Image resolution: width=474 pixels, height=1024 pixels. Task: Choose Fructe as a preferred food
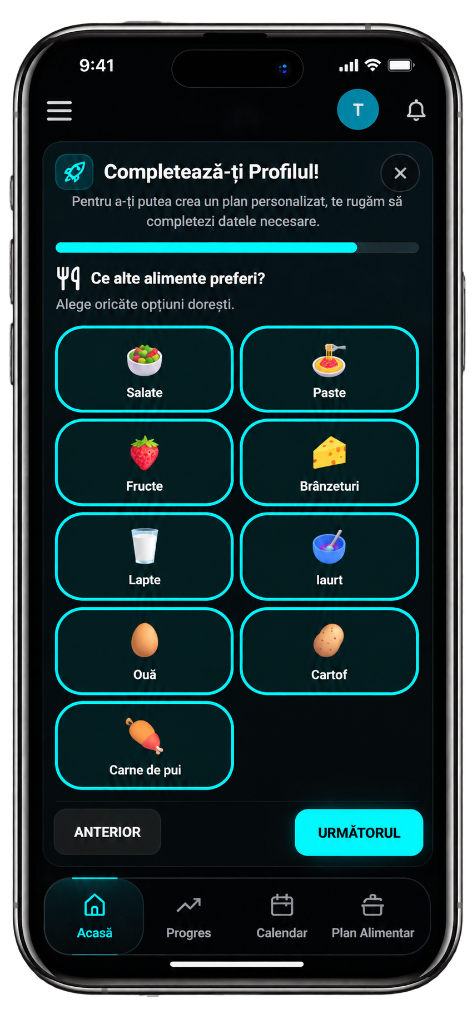144,462
